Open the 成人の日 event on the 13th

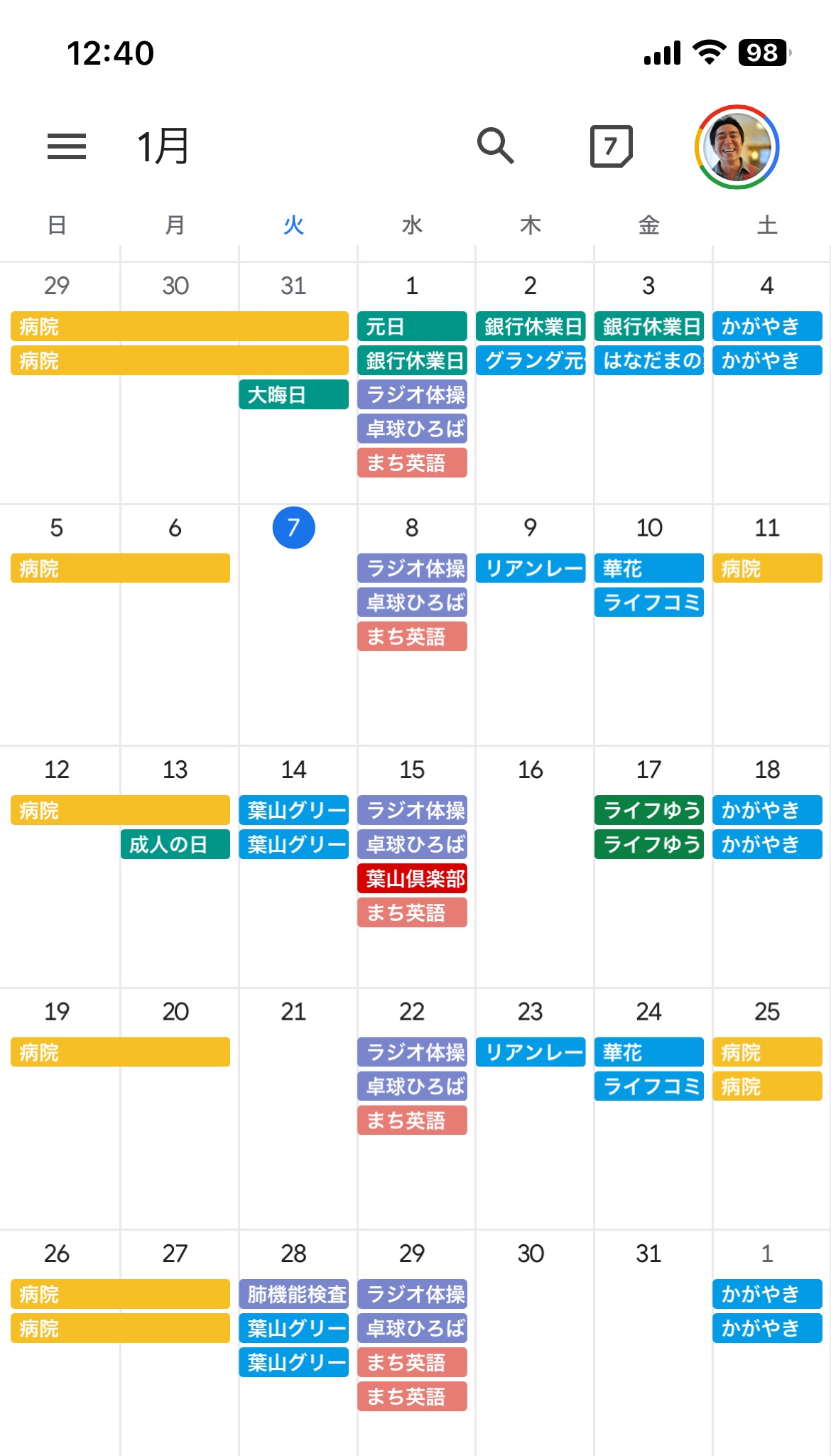[x=175, y=845]
